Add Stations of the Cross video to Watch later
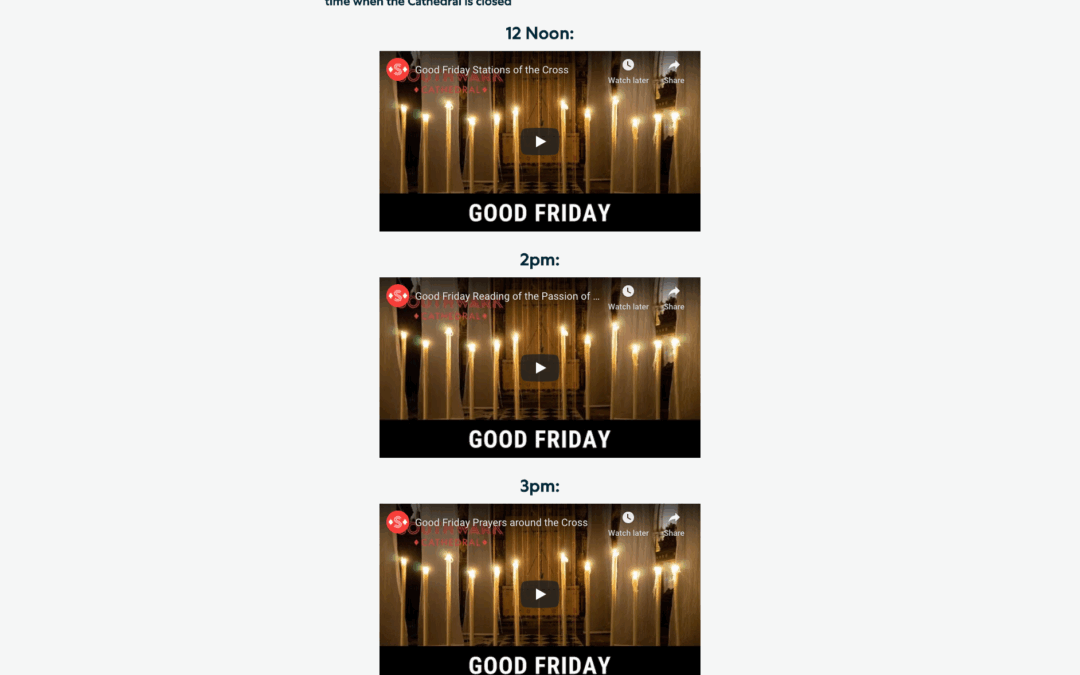 point(628,70)
